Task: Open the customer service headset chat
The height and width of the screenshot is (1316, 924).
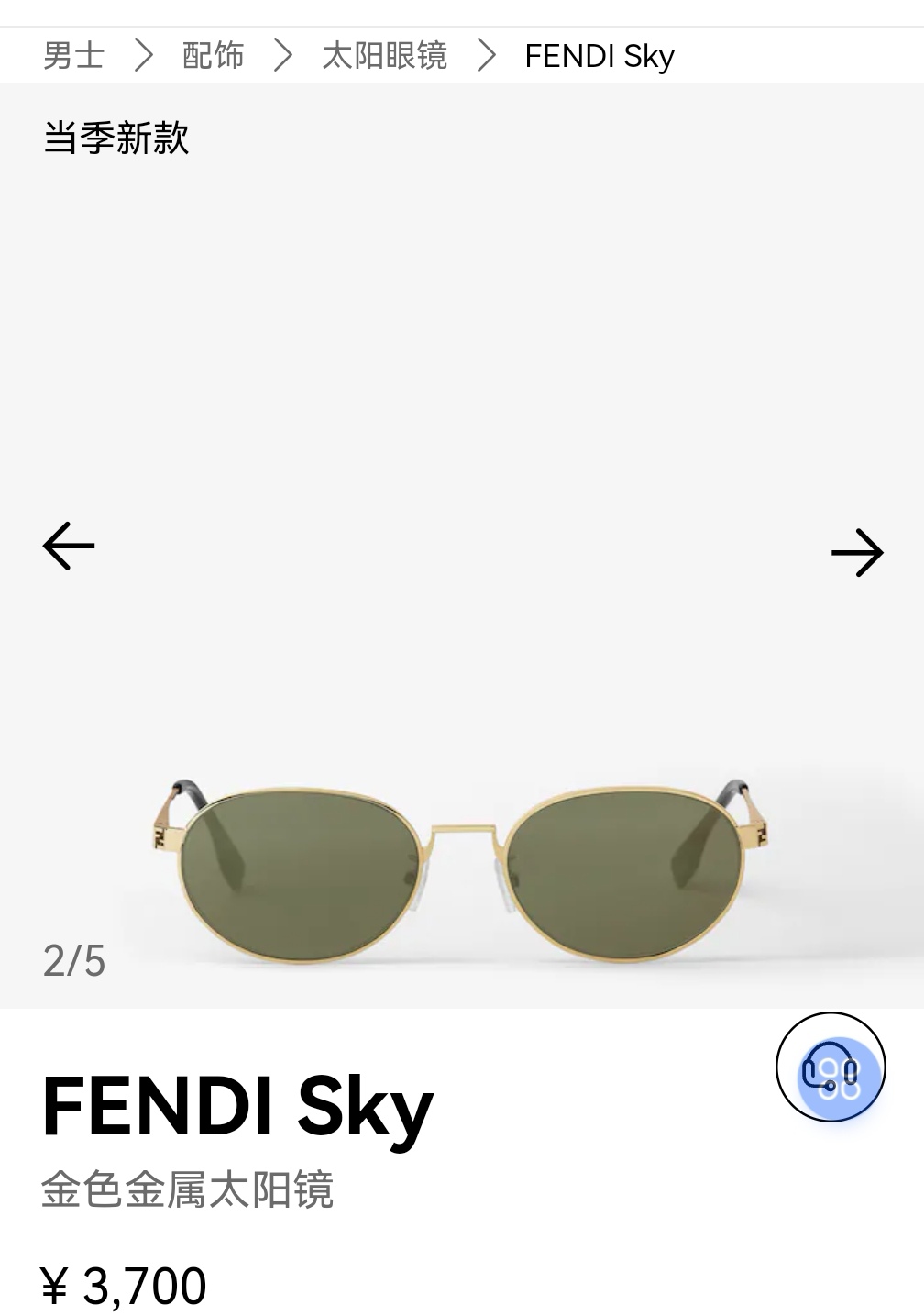Action: [830, 1067]
